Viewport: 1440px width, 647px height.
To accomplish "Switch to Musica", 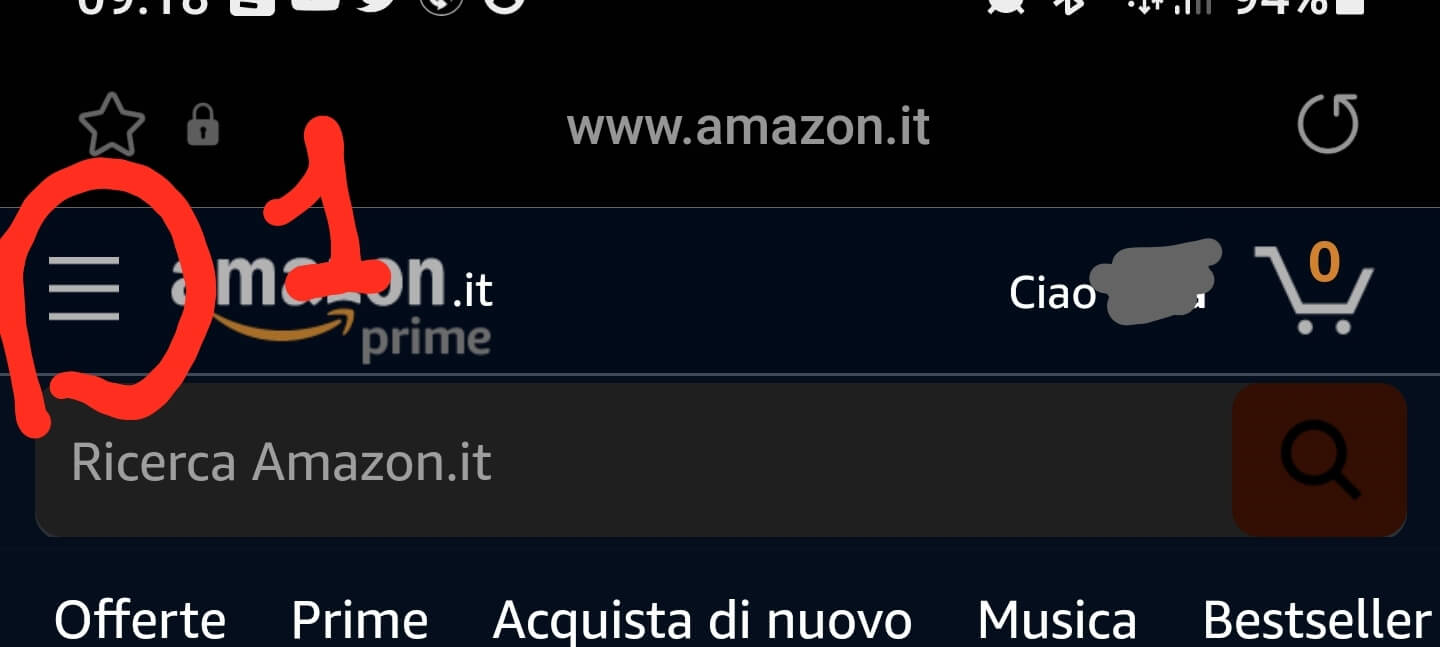I will [1057, 620].
